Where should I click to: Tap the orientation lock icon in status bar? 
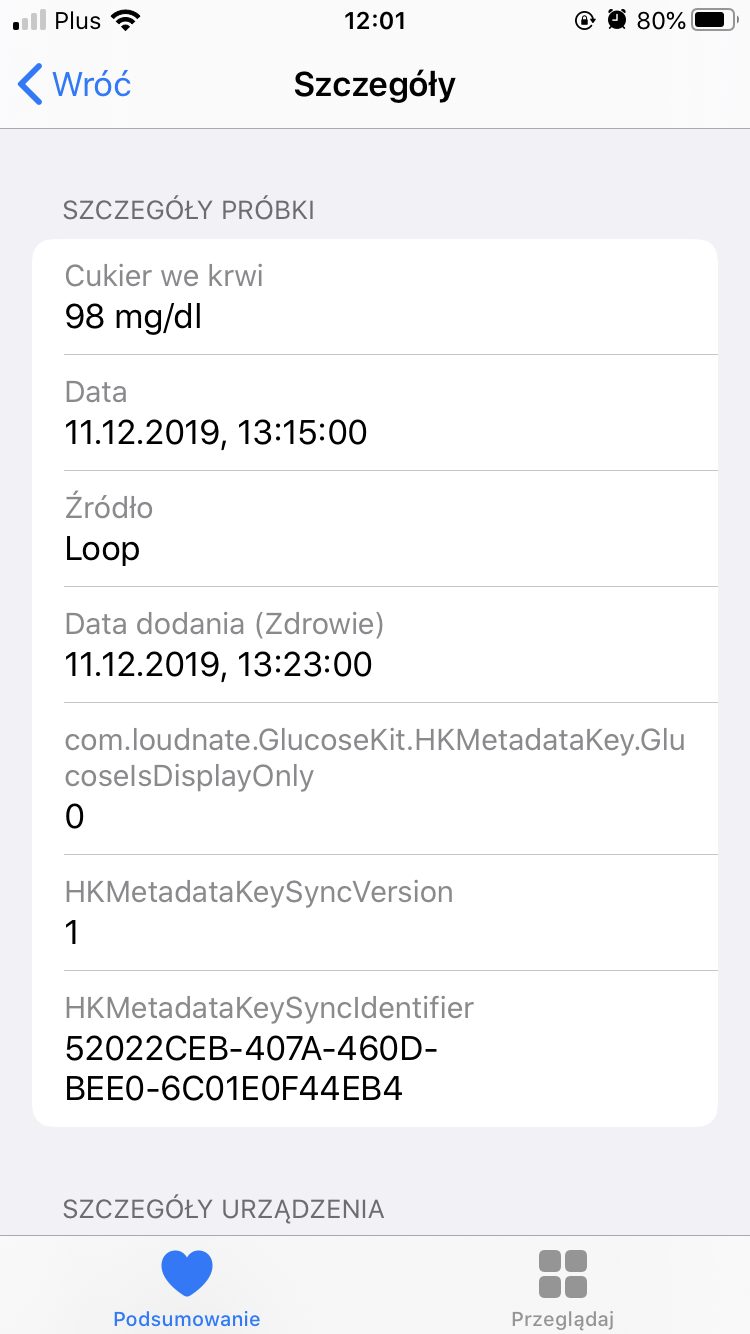click(x=585, y=19)
